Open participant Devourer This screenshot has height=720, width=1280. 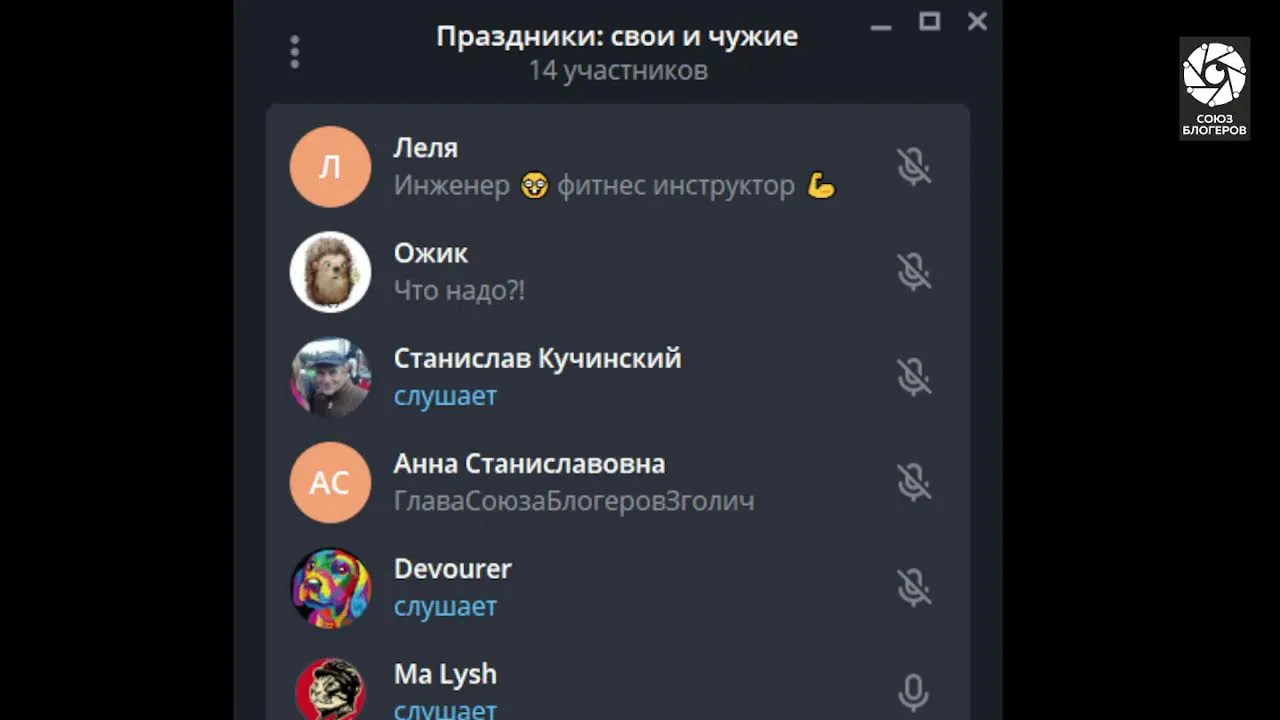(618, 587)
